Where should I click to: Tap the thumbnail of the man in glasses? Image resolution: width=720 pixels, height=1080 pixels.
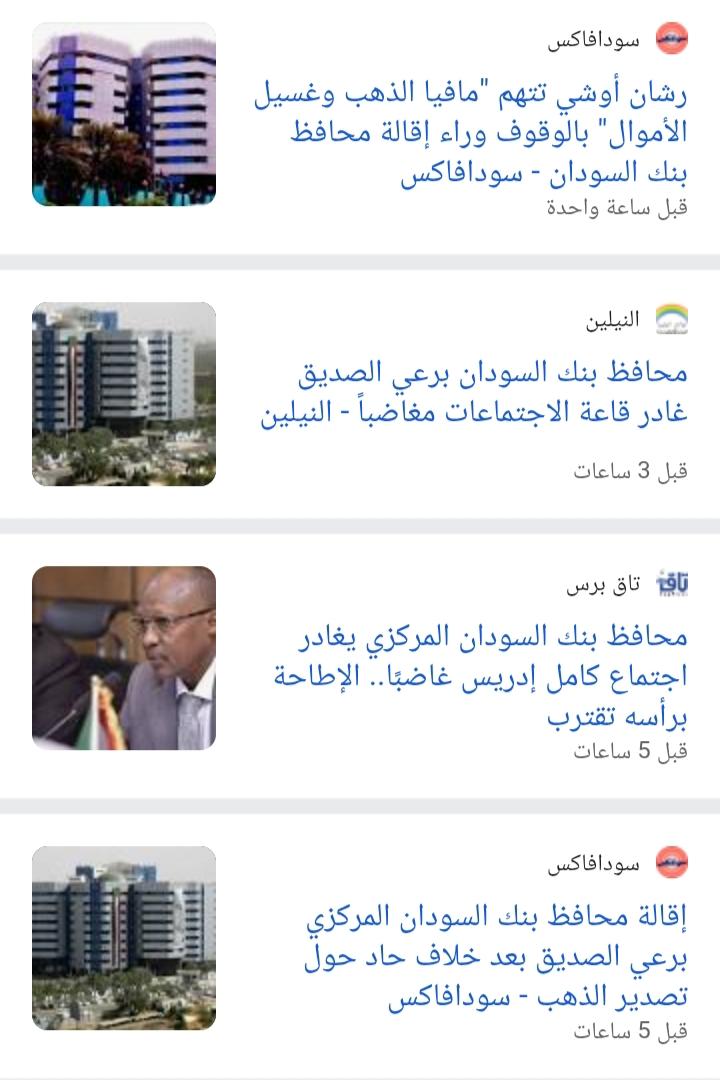pos(124,657)
